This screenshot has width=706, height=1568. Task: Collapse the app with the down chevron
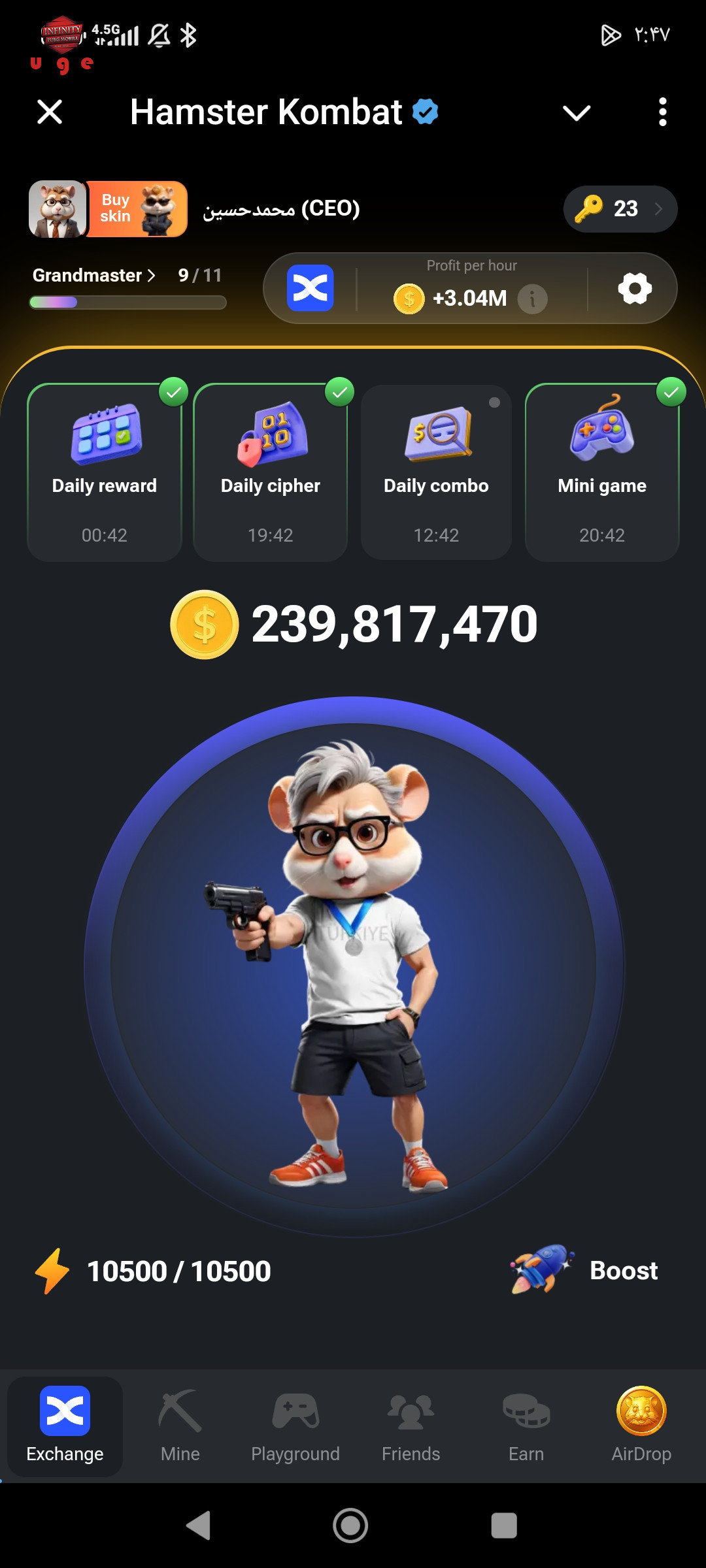[577, 113]
